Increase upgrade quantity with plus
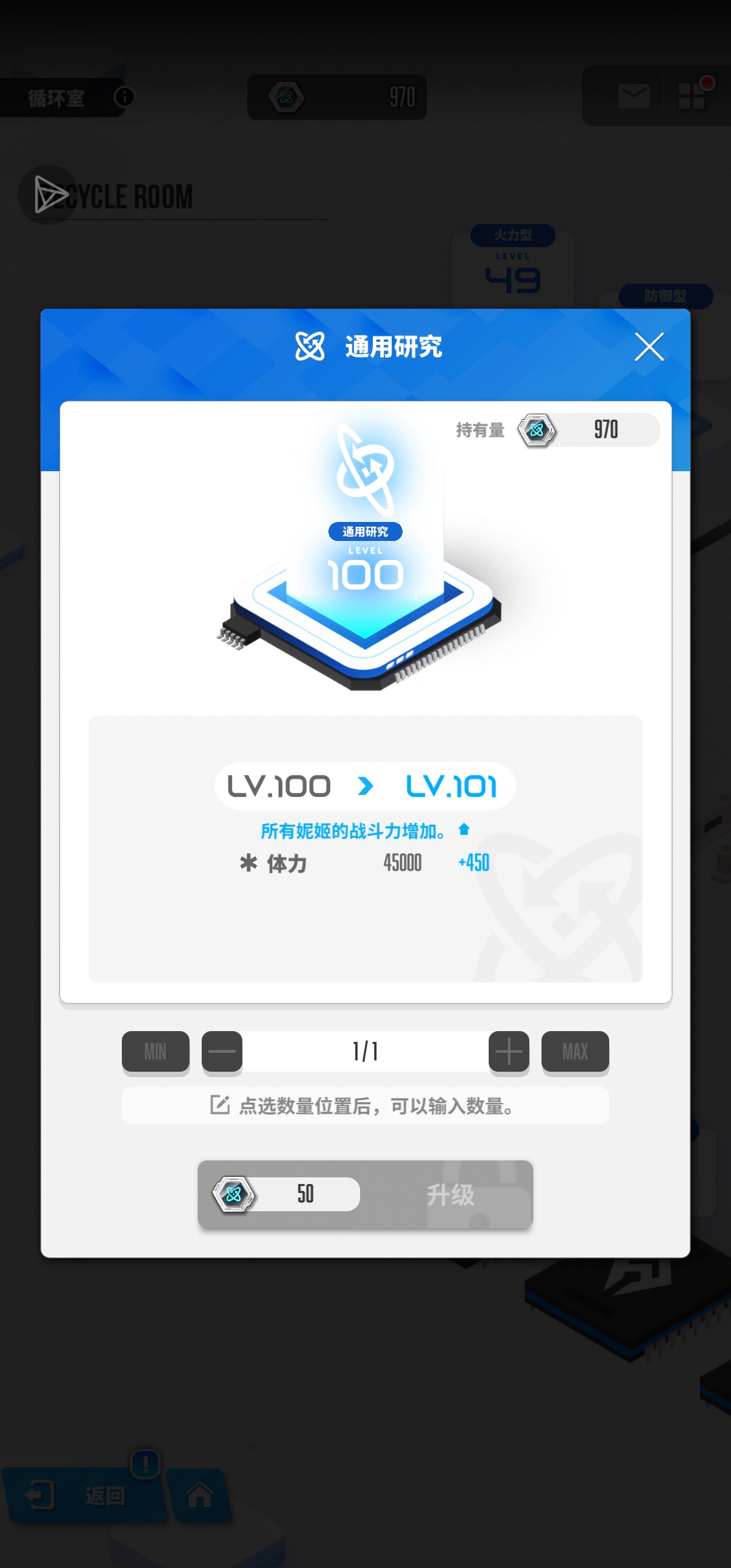The width and height of the screenshot is (731, 1568). (x=508, y=1051)
